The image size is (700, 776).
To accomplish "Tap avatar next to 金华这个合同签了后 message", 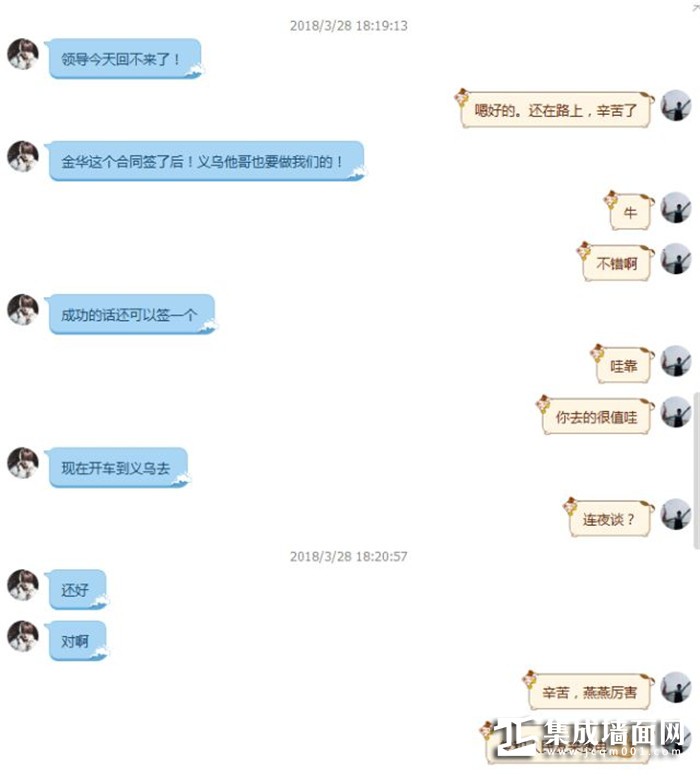I will (23, 157).
